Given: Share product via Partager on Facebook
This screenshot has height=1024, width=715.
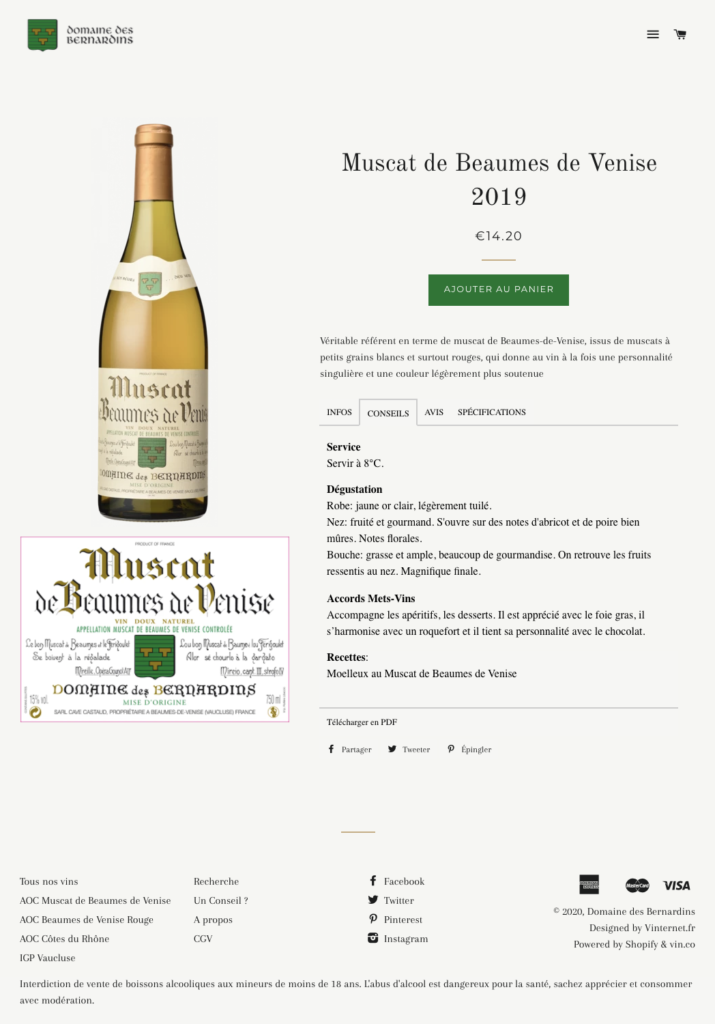Looking at the screenshot, I should (349, 749).
